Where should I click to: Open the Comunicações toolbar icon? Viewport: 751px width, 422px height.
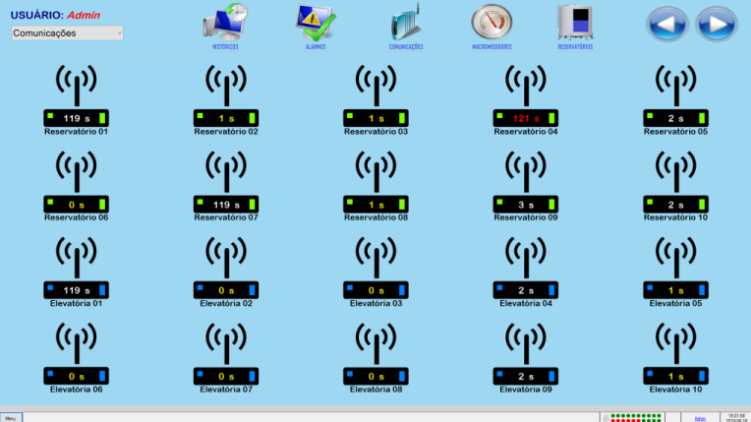(405, 22)
